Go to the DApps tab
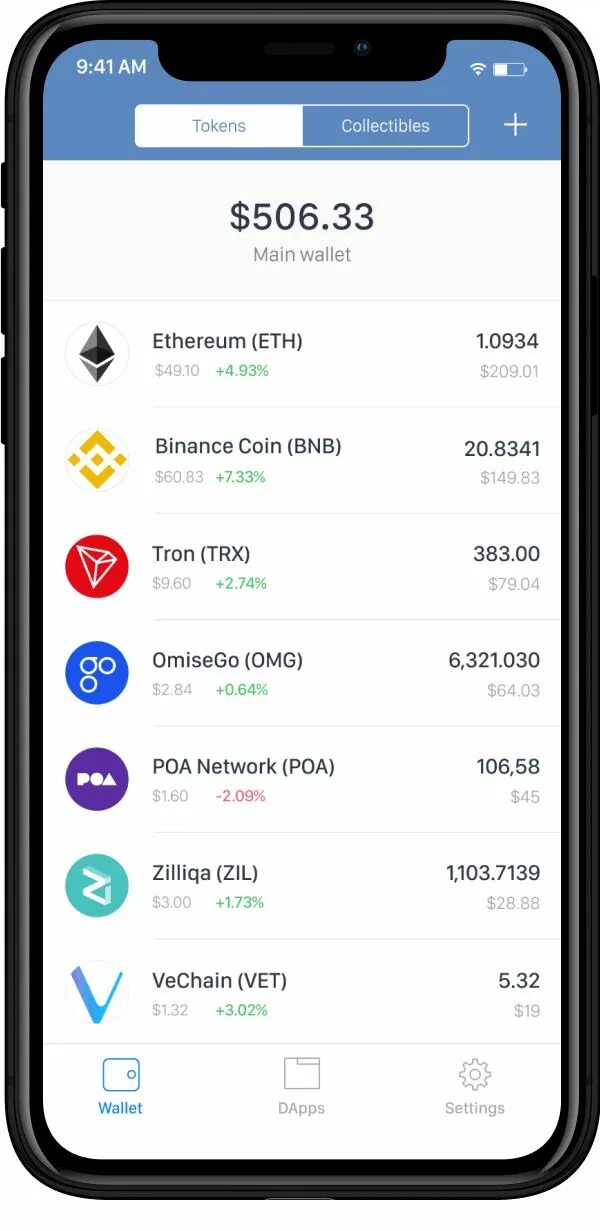Image resolution: width=600 pixels, height=1231 pixels. click(x=301, y=1087)
